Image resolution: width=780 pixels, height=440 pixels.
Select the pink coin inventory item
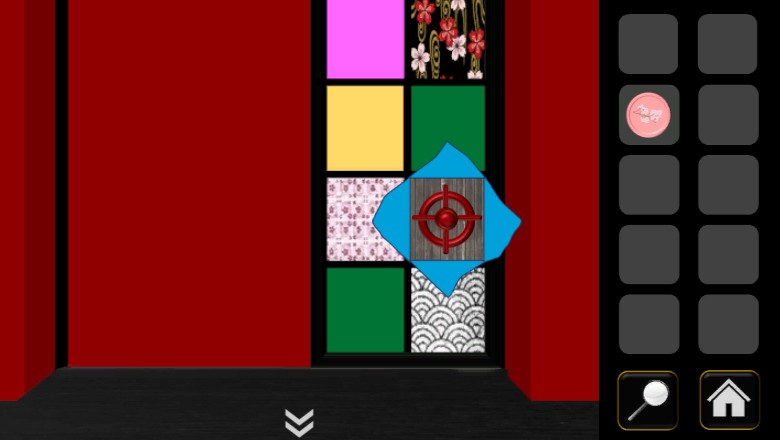pyautogui.click(x=648, y=115)
